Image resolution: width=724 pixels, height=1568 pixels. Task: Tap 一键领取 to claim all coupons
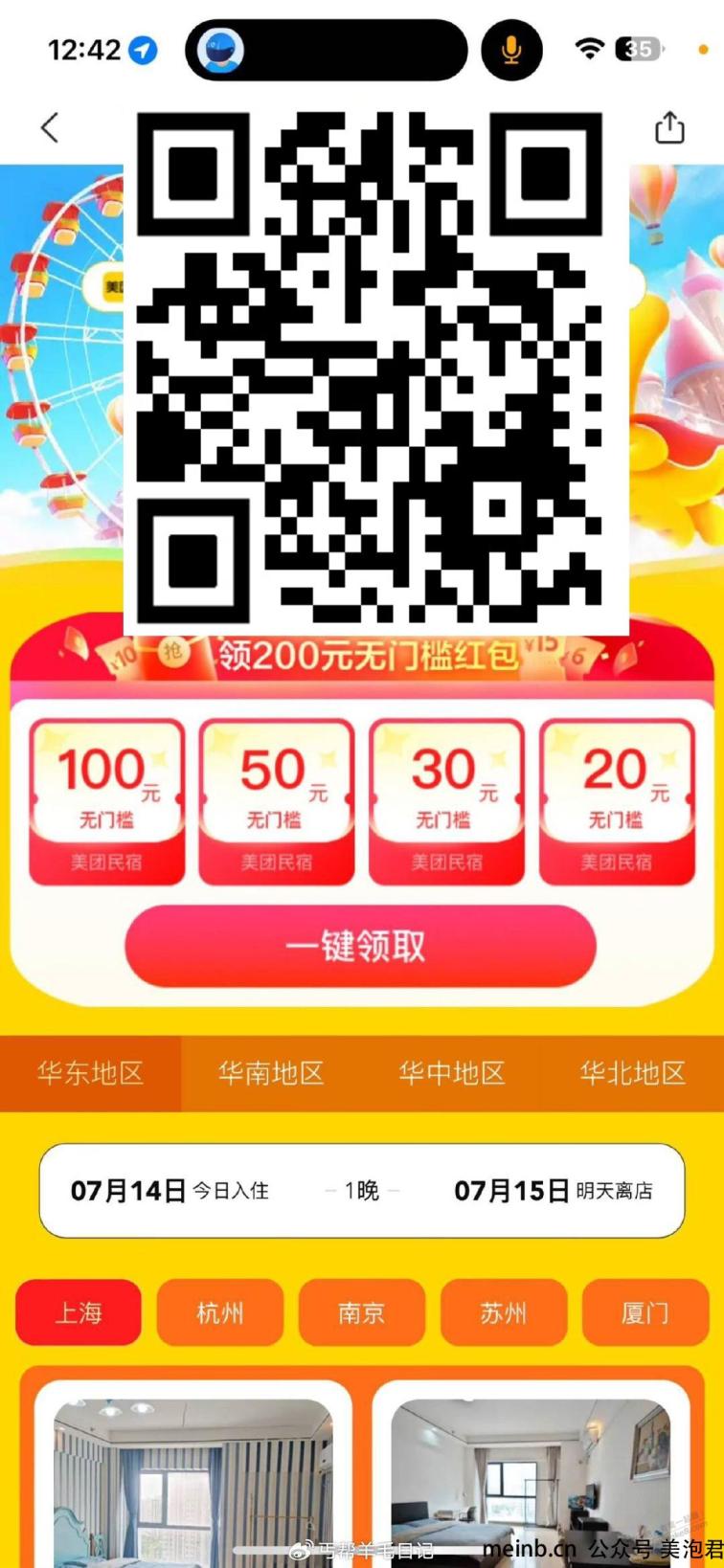pyautogui.click(x=360, y=946)
